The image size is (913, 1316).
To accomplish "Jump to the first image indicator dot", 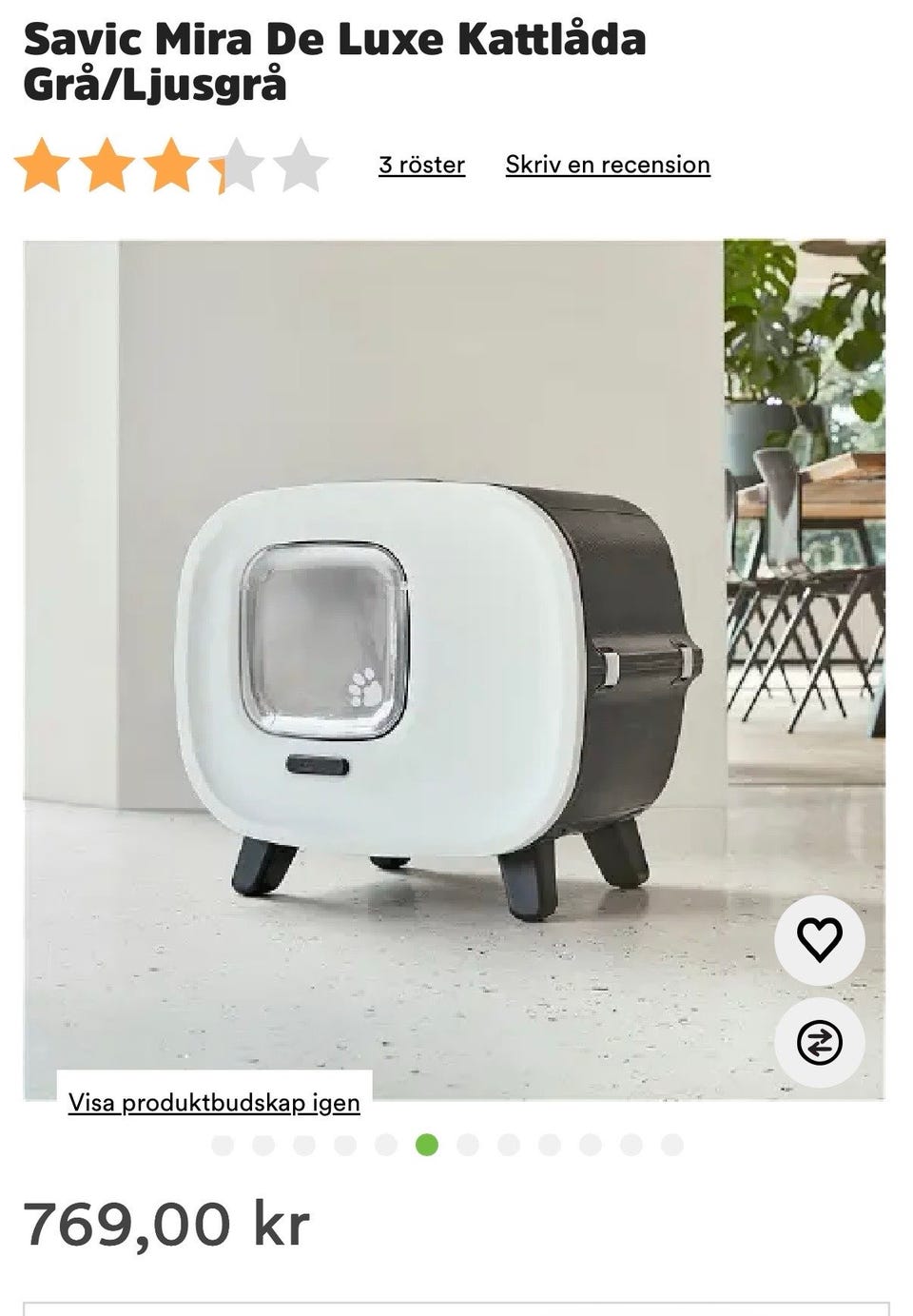I will tap(223, 1145).
